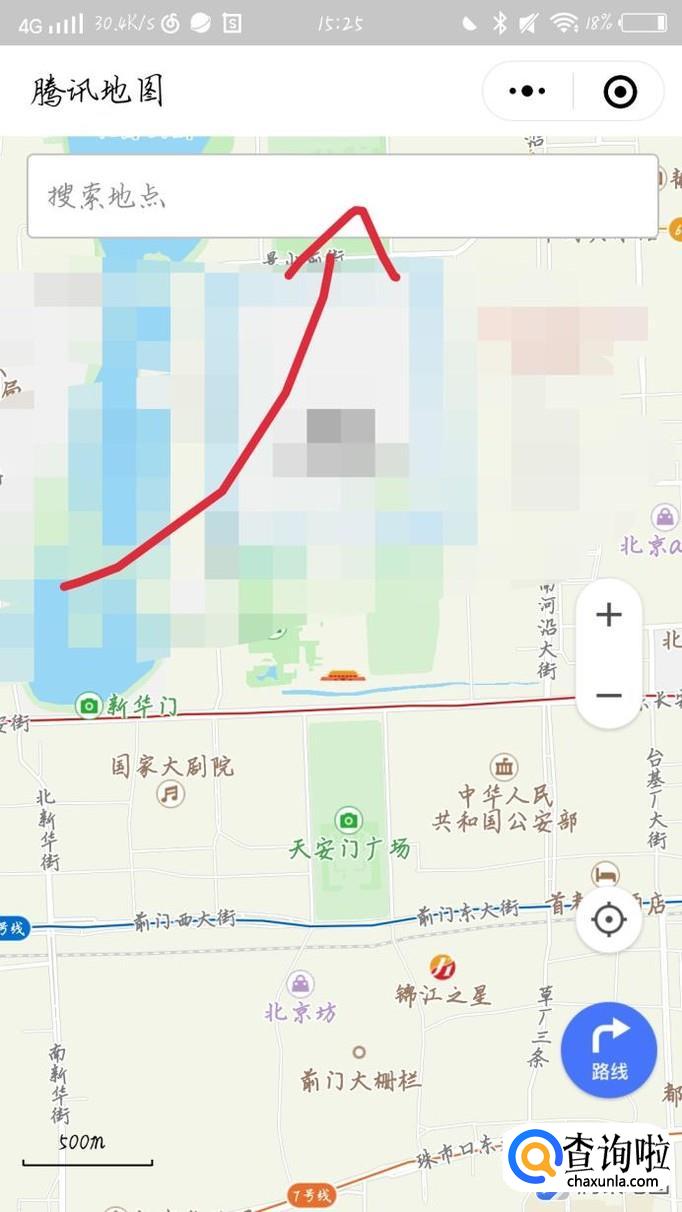Close the mini program with the circle button
Viewport: 682px width, 1212px height.
[620, 92]
